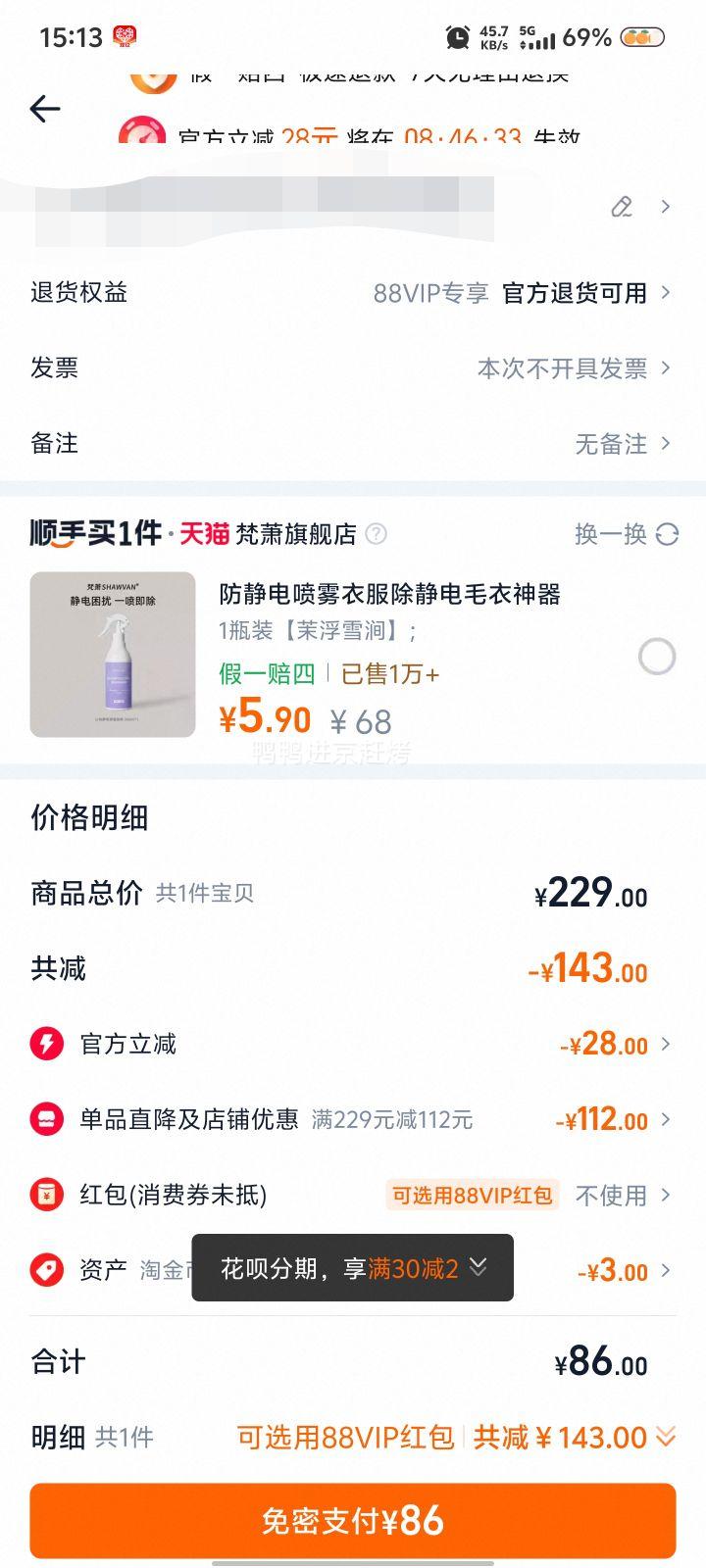Click the 共减 ¥143.00 discount link
This screenshot has width=706, height=1568.
coord(559,1437)
